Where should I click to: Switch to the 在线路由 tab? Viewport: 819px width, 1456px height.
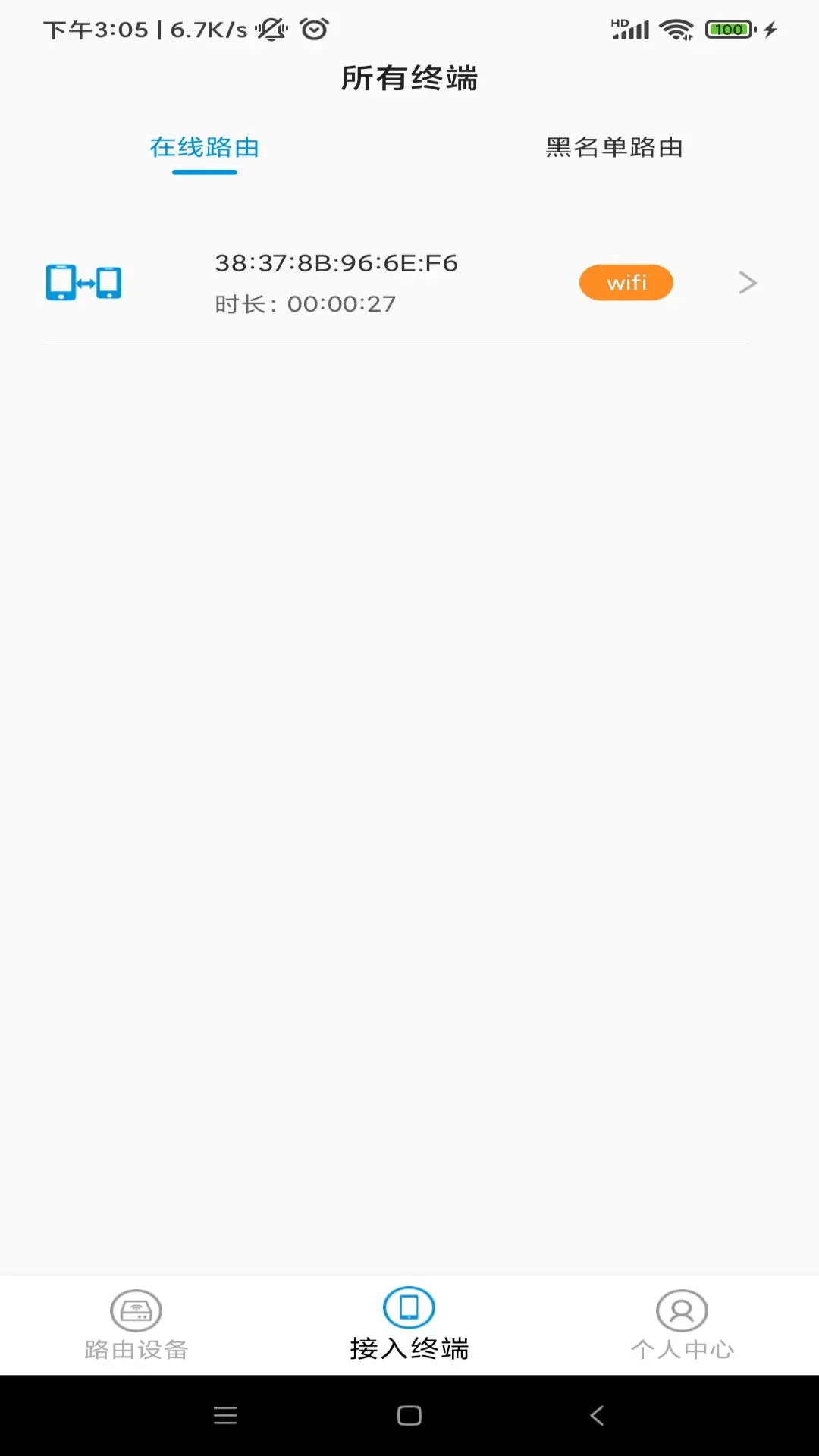pos(205,148)
